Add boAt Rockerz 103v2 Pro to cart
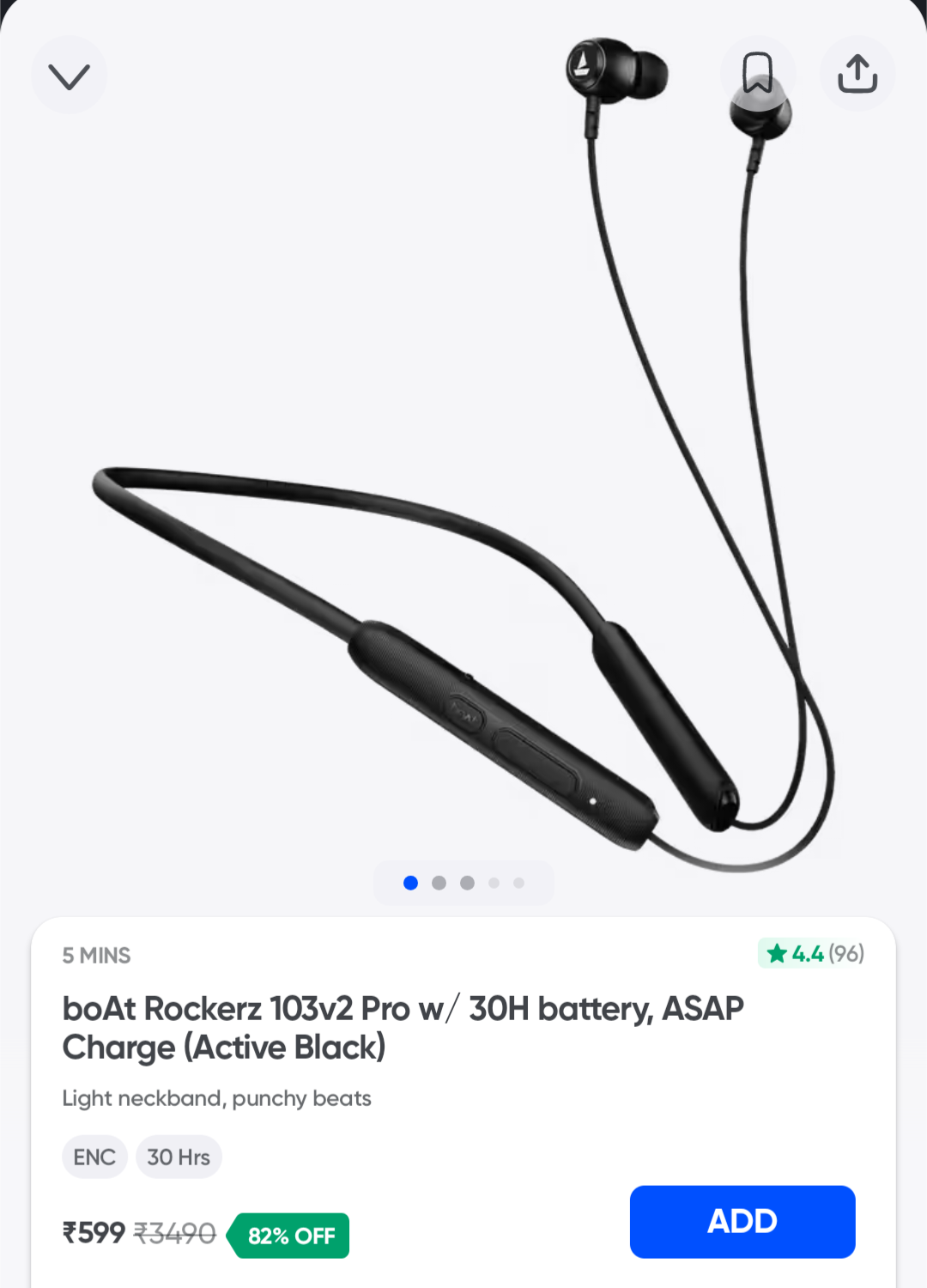 click(x=742, y=1221)
